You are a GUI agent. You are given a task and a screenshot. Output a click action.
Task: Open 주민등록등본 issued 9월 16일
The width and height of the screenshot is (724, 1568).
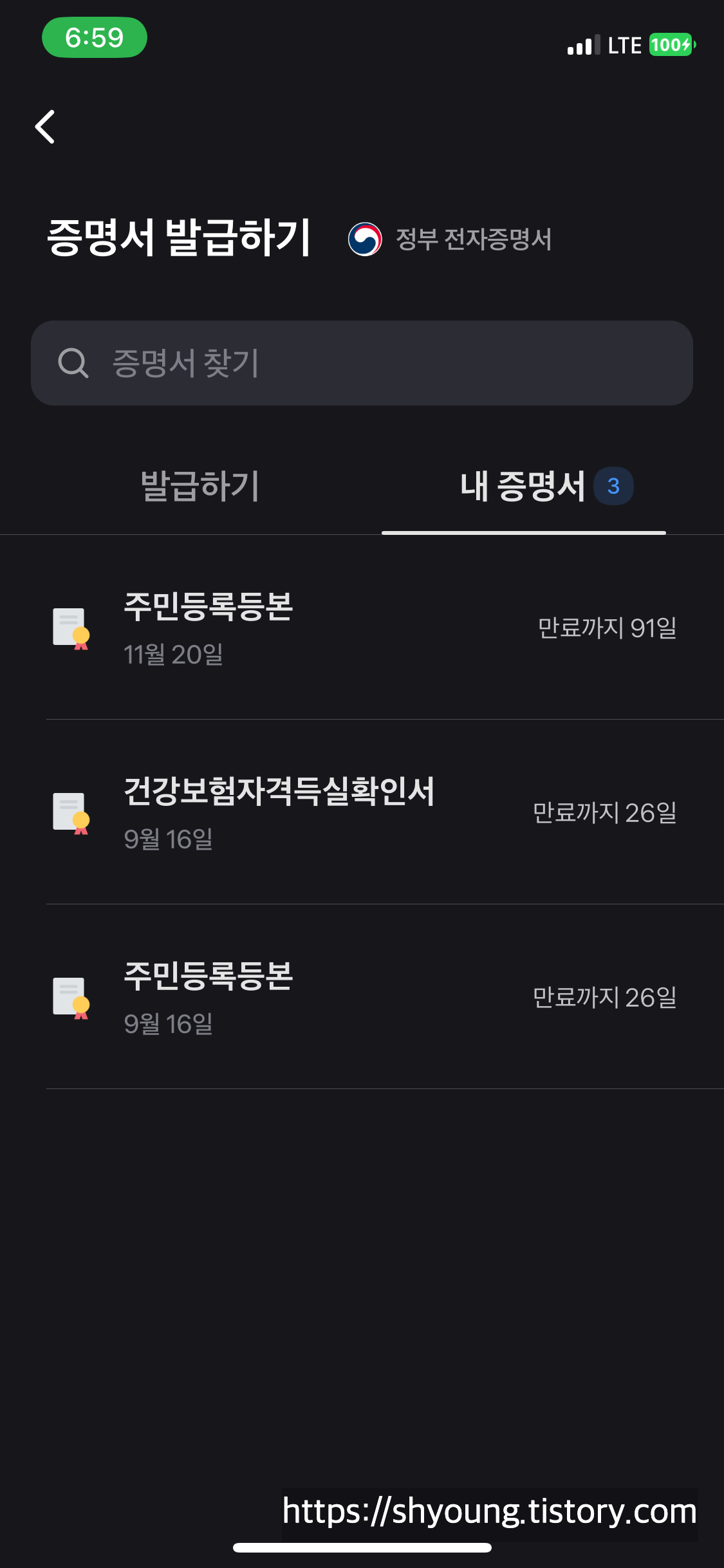(385, 997)
